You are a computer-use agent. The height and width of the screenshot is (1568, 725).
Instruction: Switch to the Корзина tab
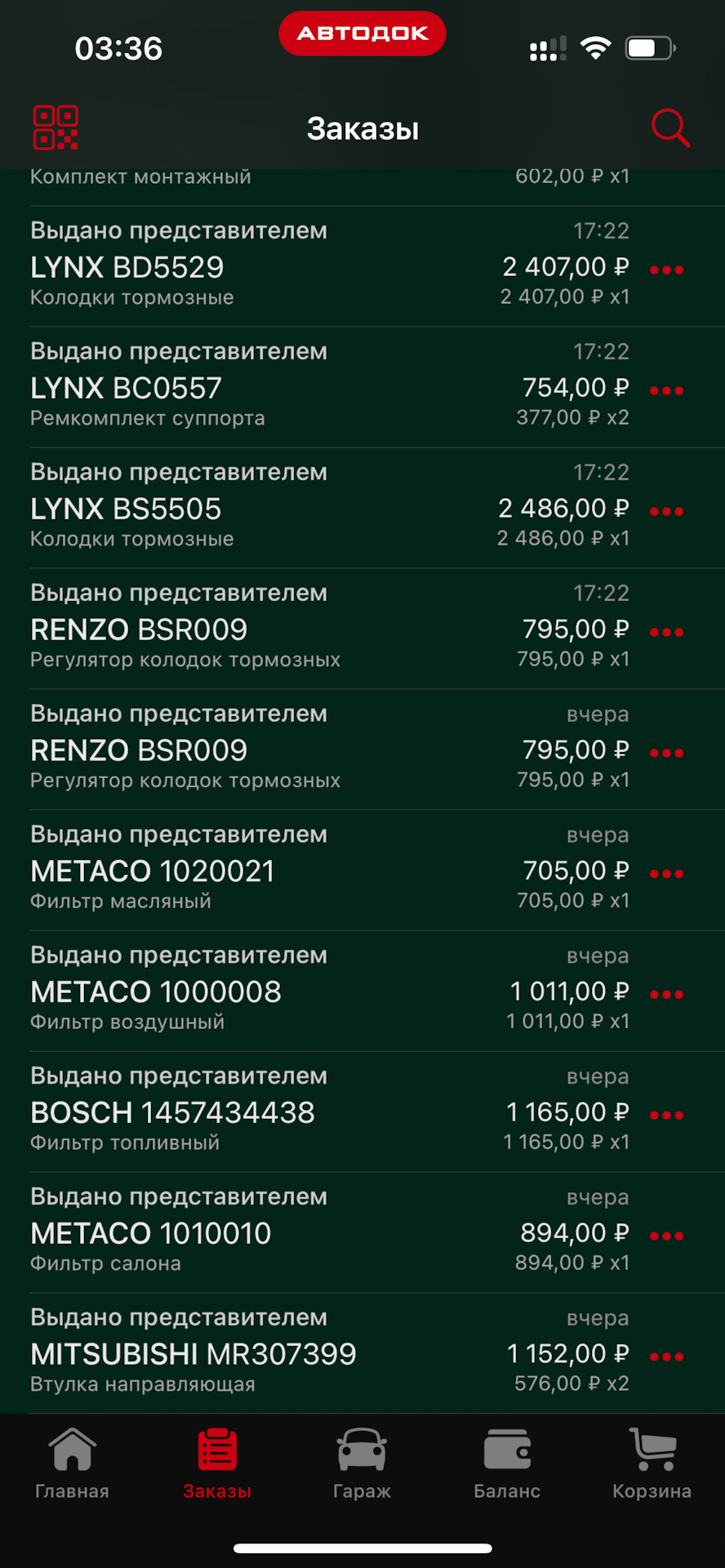click(652, 1463)
